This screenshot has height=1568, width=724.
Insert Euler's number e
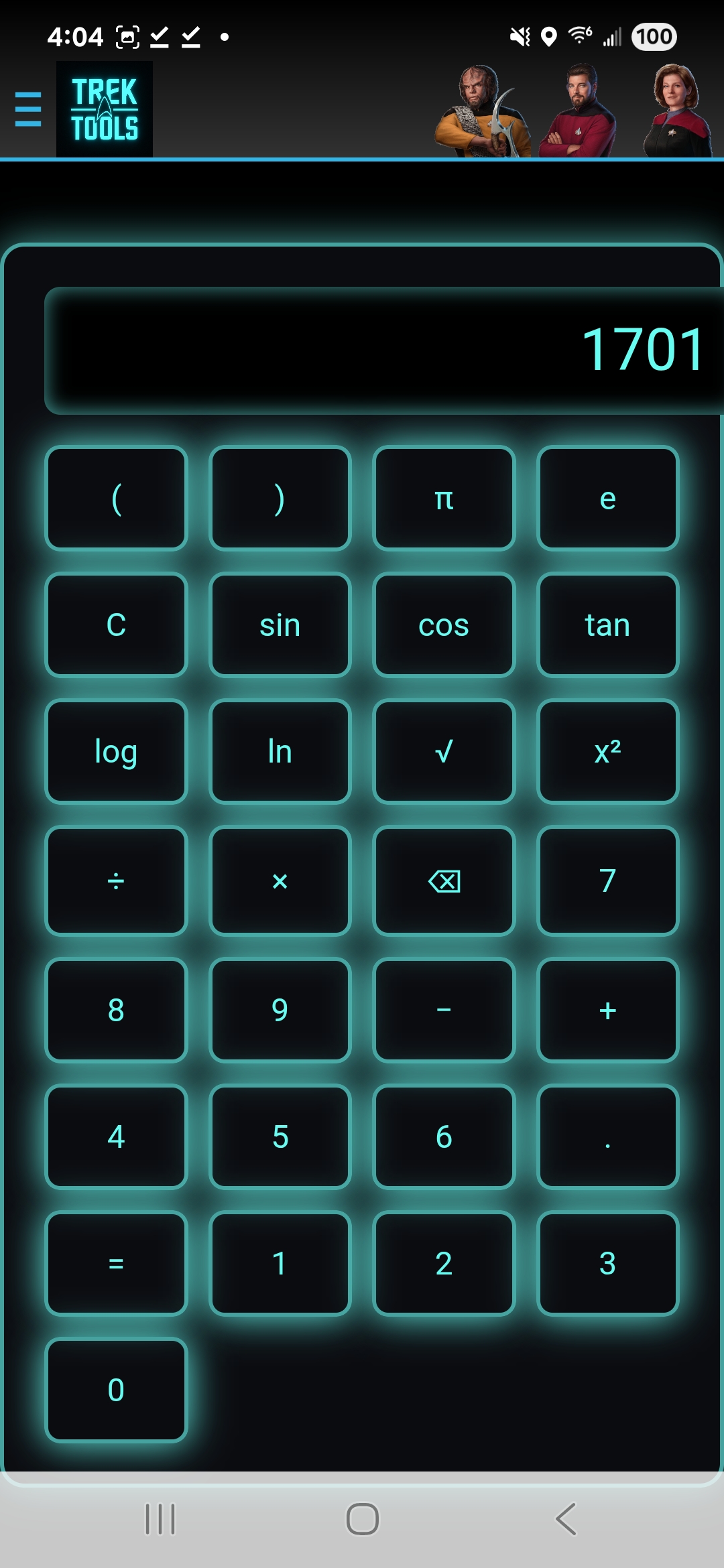[x=607, y=499]
